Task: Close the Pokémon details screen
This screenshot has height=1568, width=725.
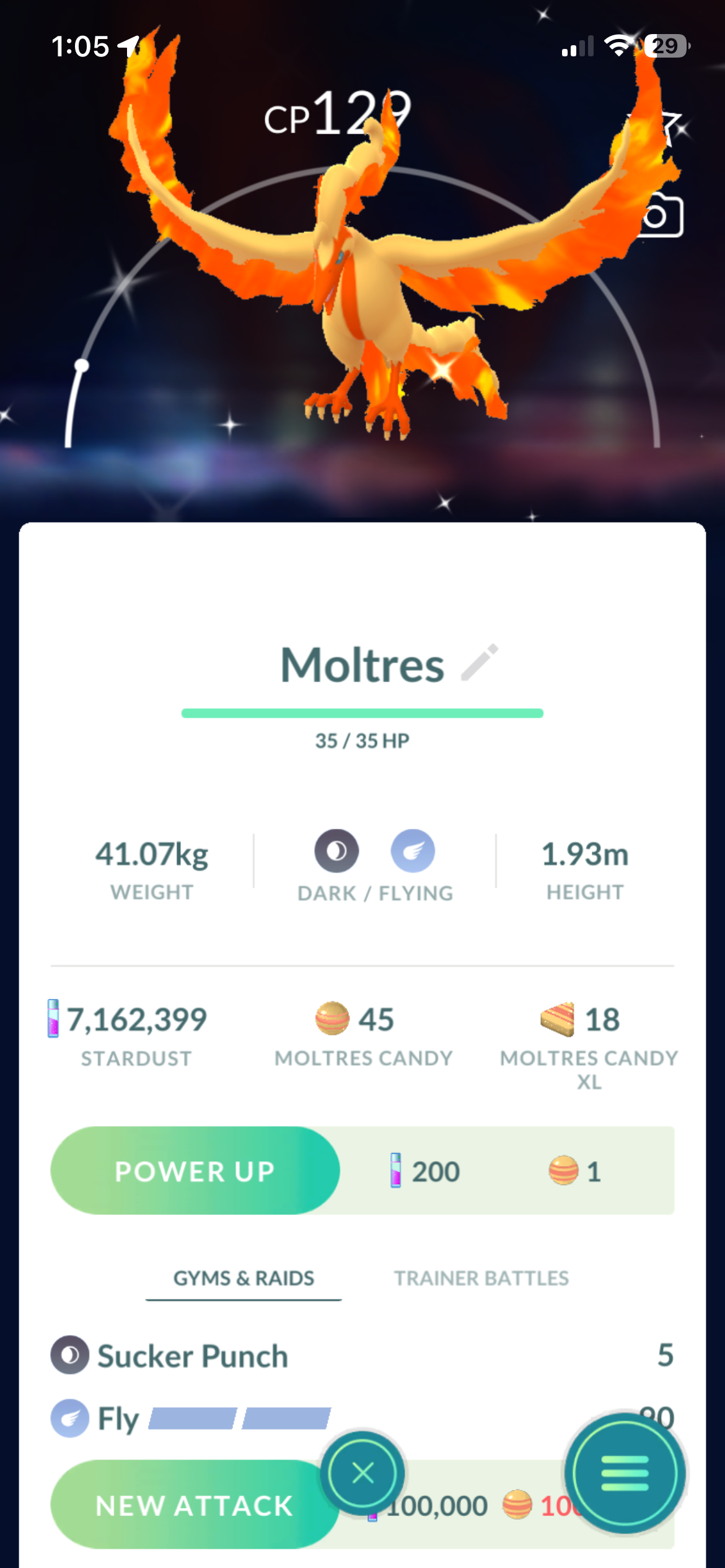Action: (362, 1473)
